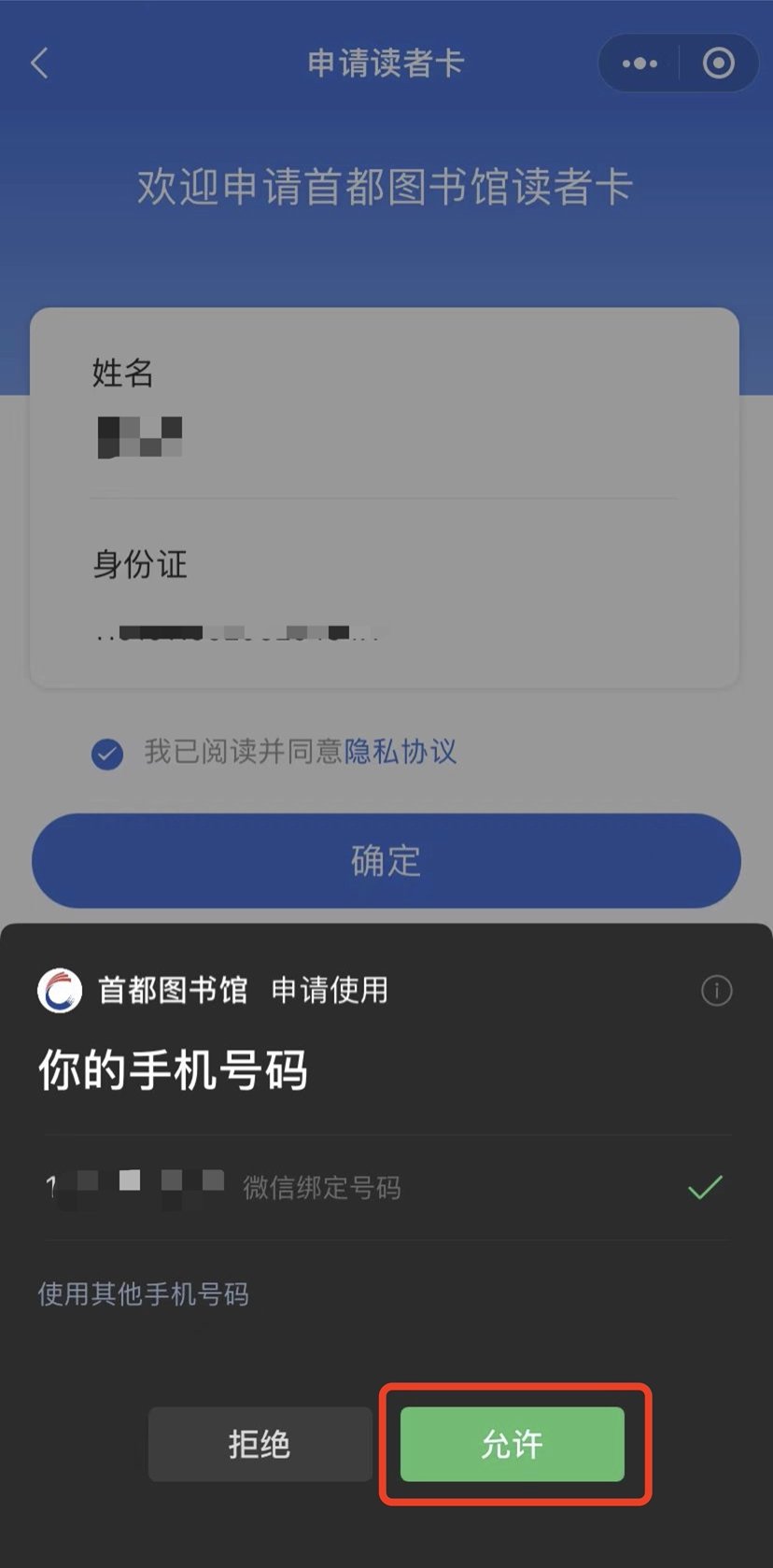This screenshot has height=1568, width=773.
Task: Uncheck the 我已阅读并同意 agreement checkbox
Action: pos(107,753)
